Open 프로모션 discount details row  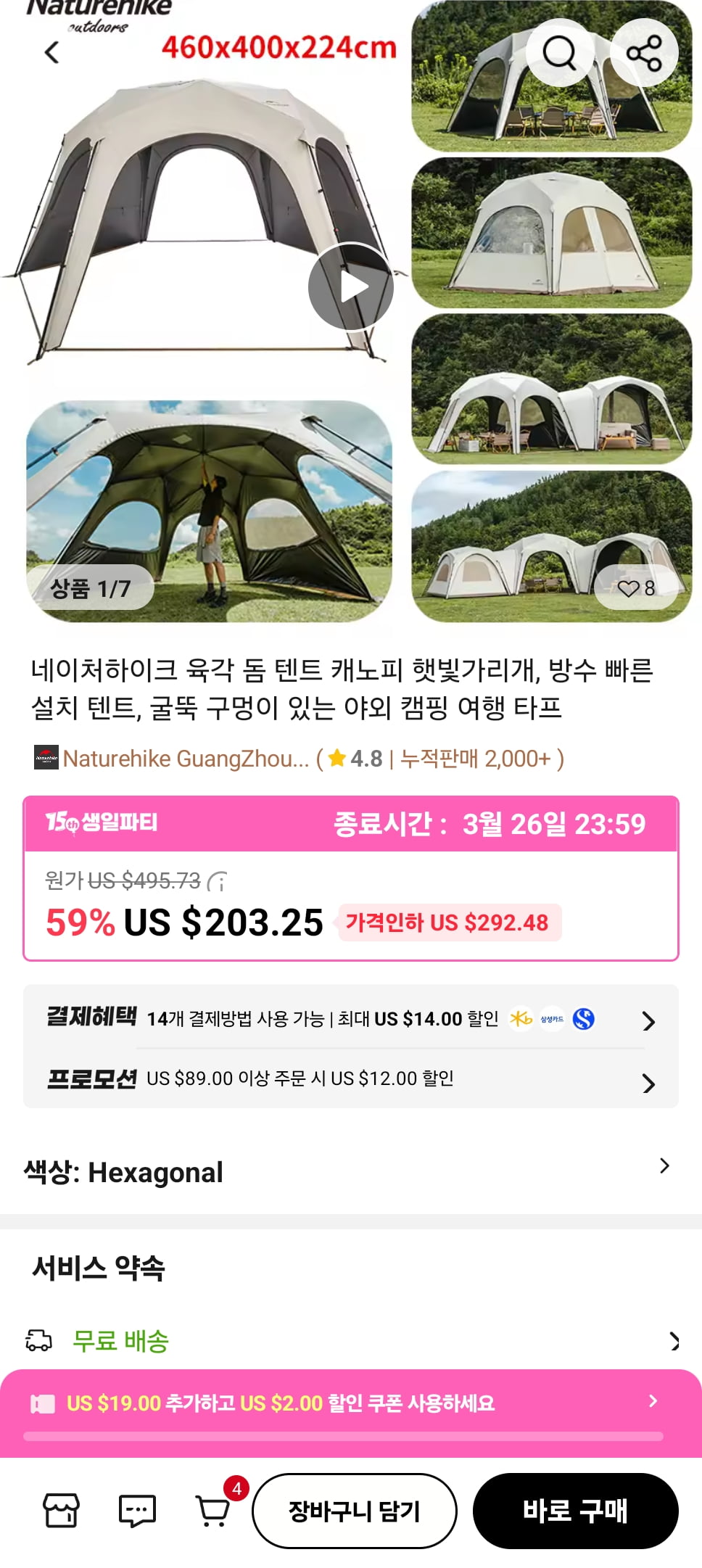tap(351, 1079)
